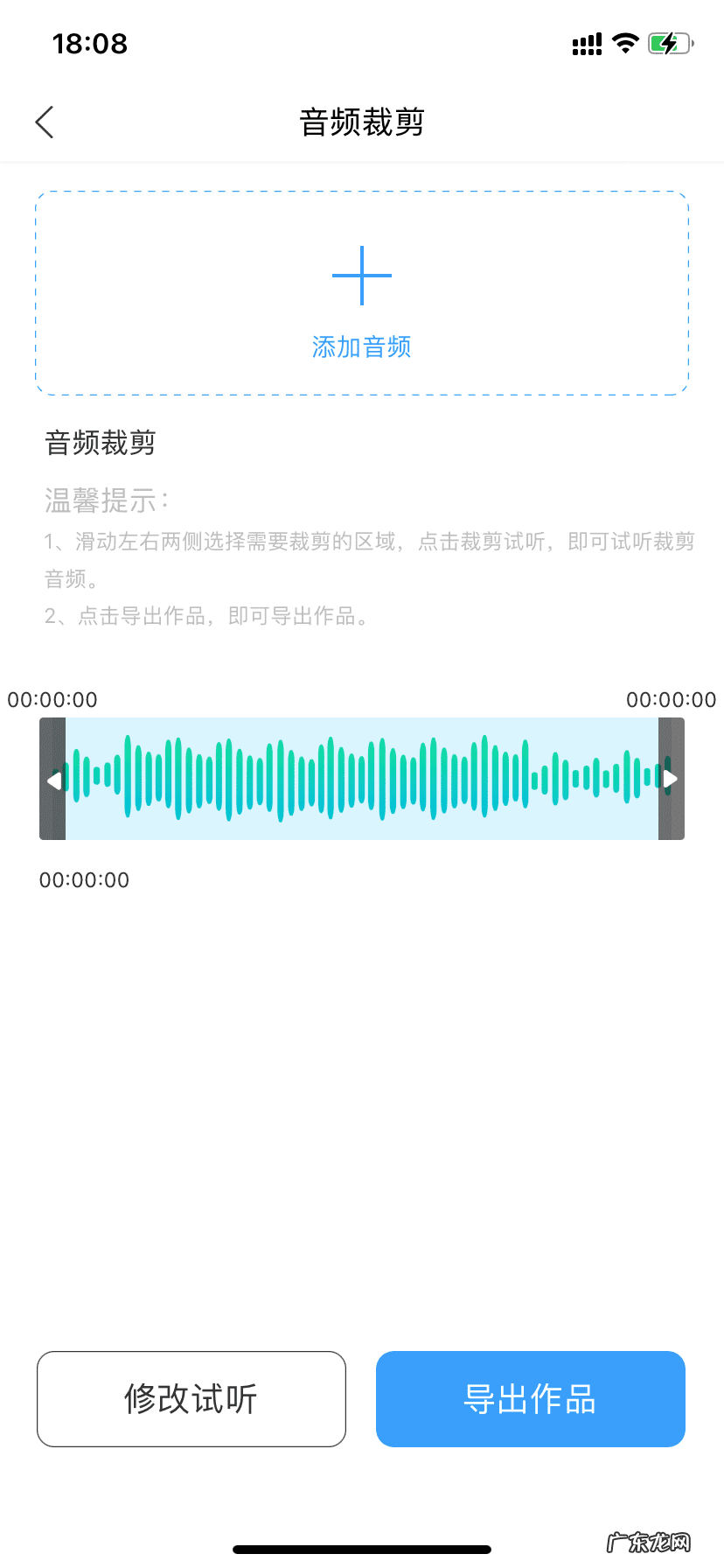This screenshot has height=1568, width=724.
Task: Tap the Wi-Fi icon in status bar
Action: tap(626, 42)
